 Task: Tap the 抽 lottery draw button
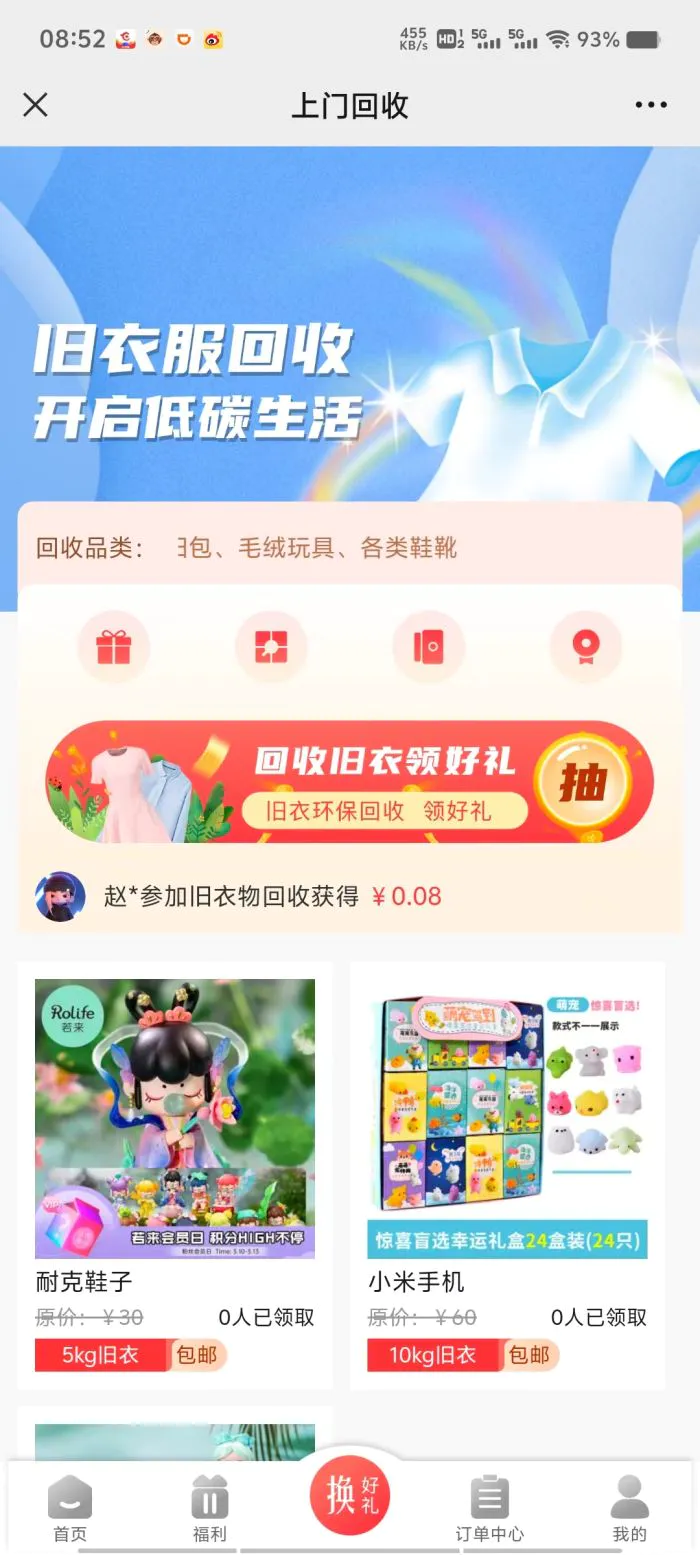(583, 783)
